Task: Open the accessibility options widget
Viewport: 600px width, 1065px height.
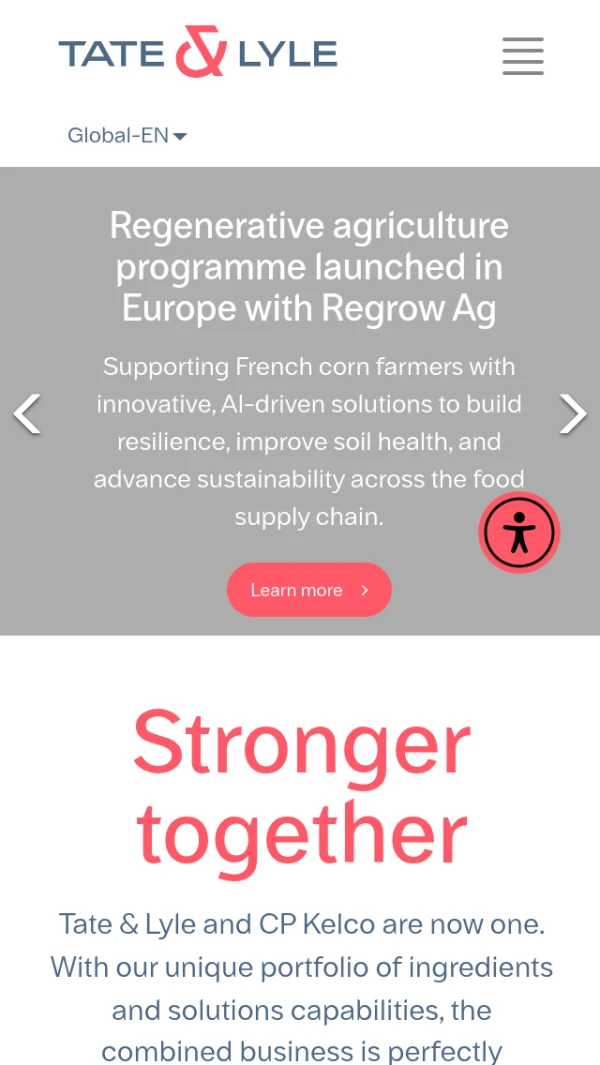Action: [518, 532]
